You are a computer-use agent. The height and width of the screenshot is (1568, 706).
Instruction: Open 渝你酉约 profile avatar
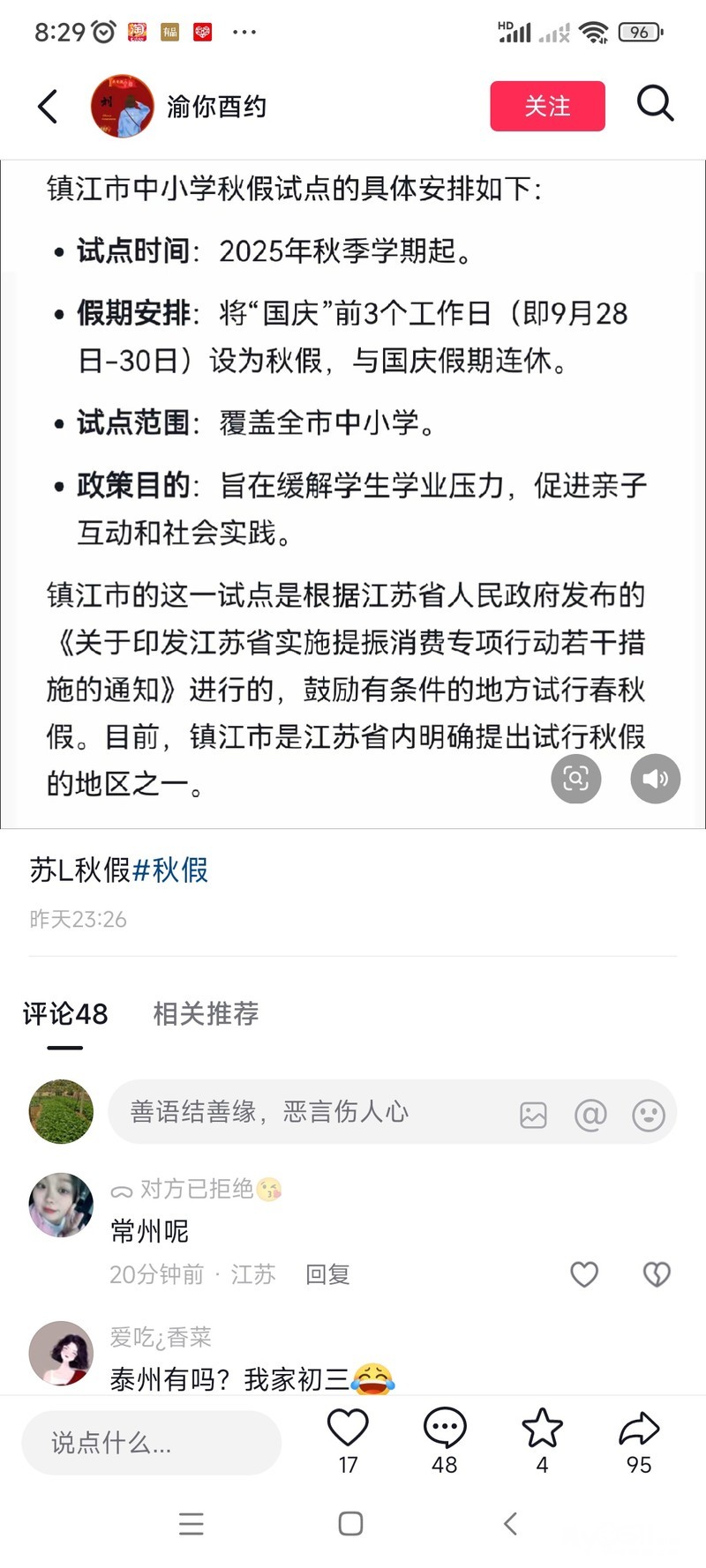click(122, 107)
